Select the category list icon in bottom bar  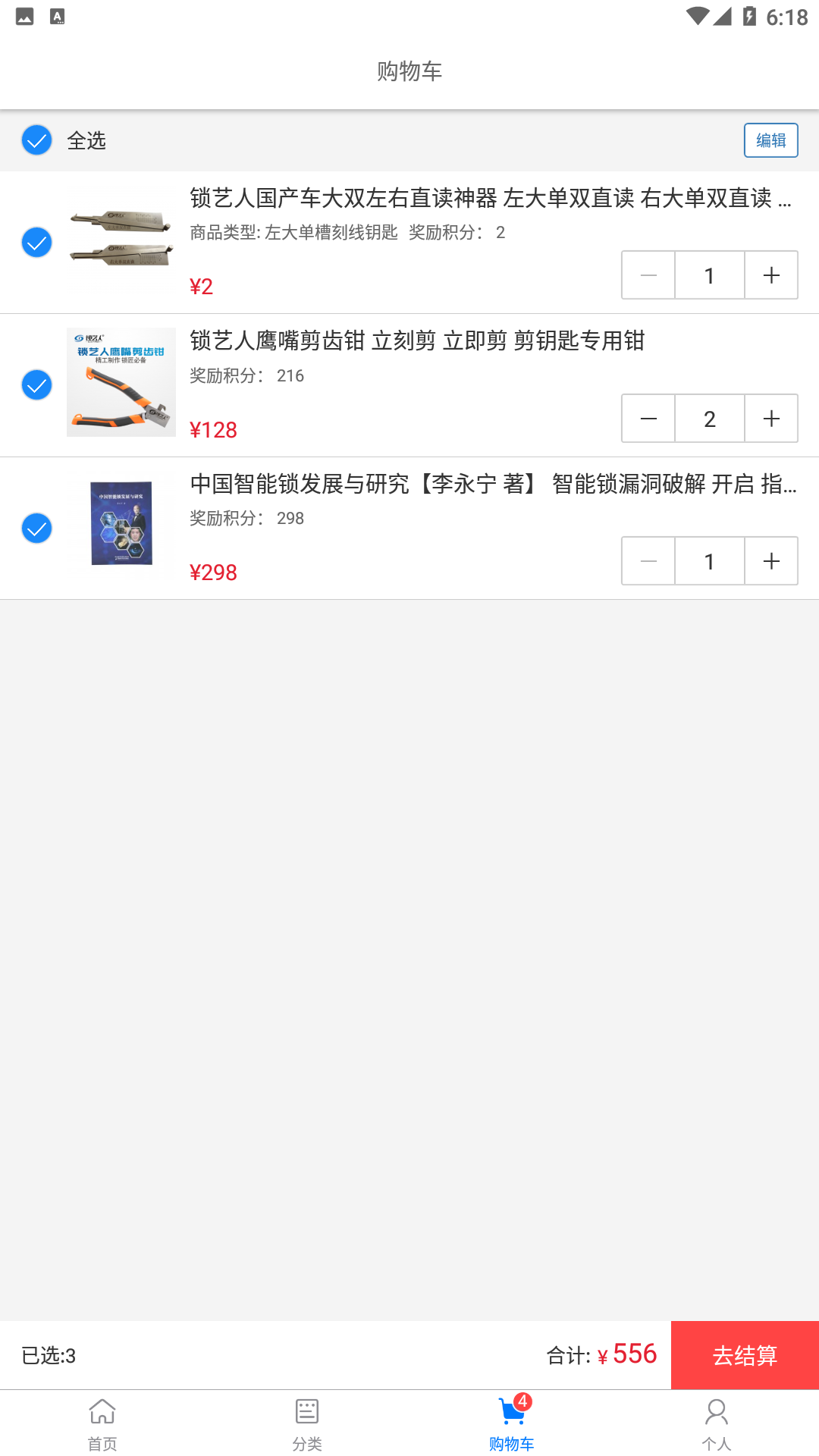coord(306,1410)
